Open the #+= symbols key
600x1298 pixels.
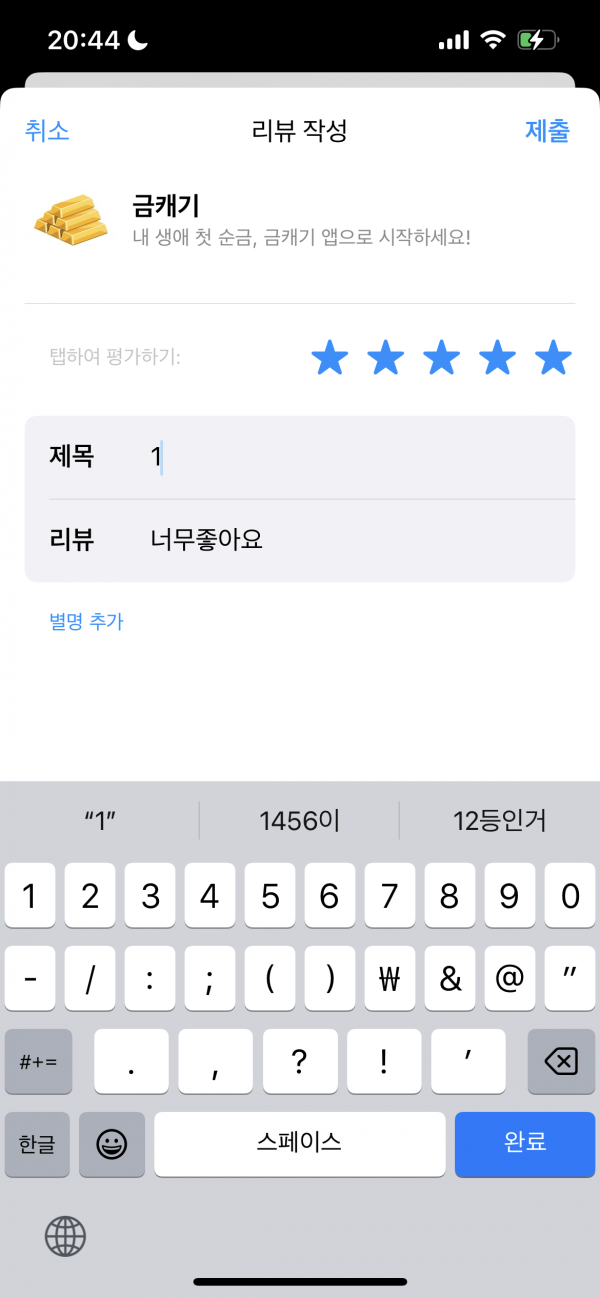tap(38, 1061)
